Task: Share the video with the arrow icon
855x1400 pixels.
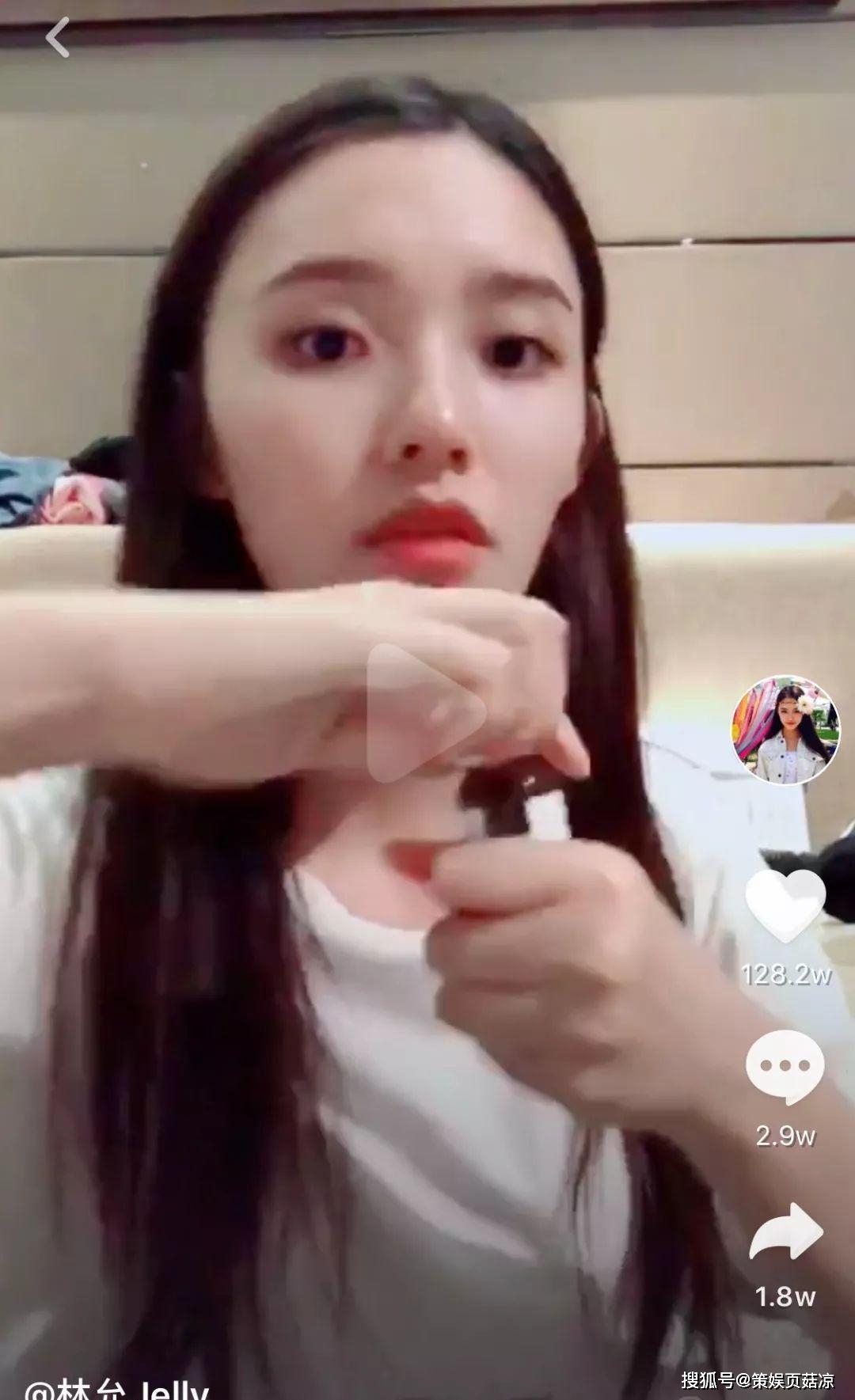Action: tap(786, 1231)
